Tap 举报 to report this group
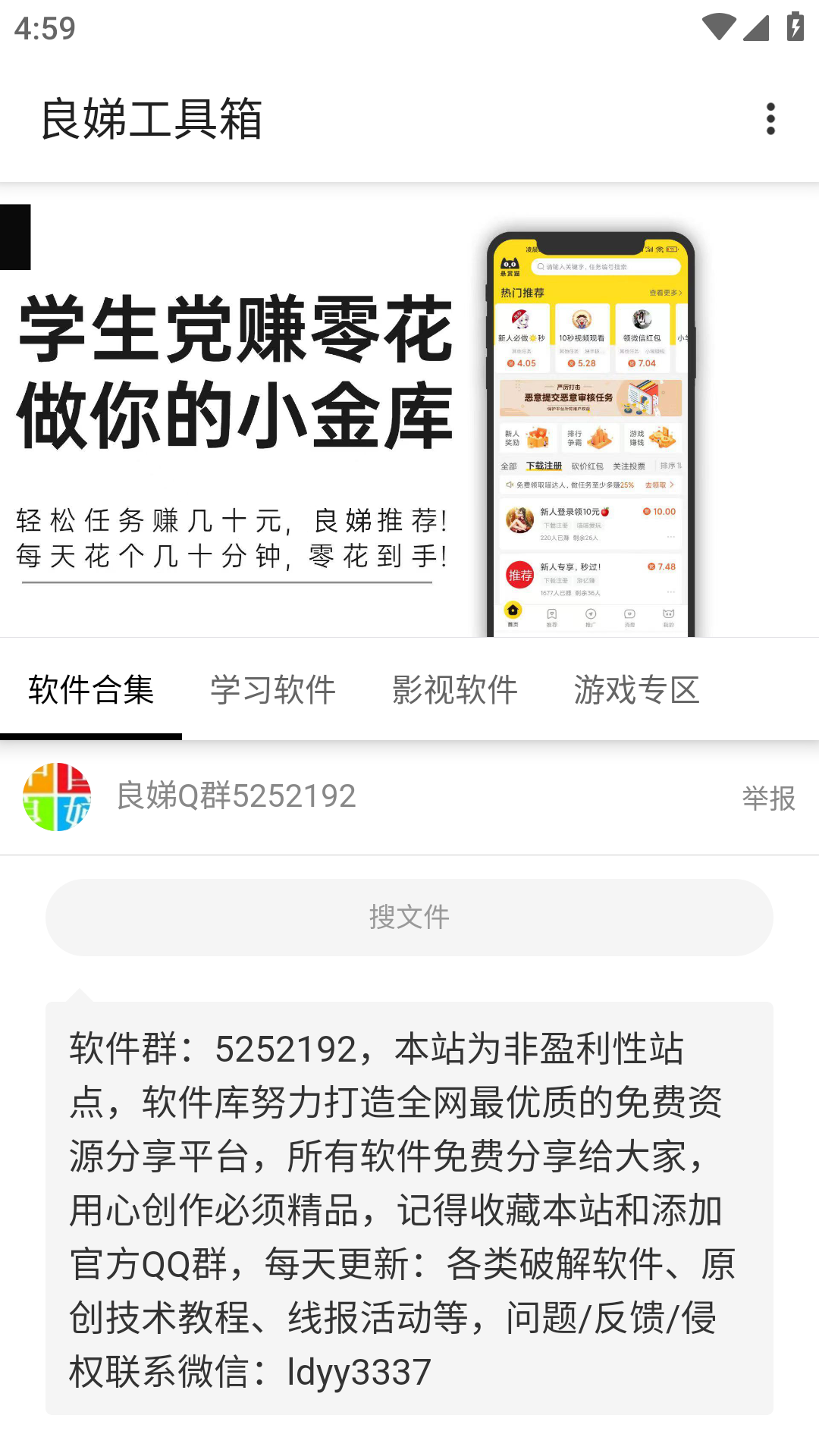819x1456 pixels. tap(768, 798)
